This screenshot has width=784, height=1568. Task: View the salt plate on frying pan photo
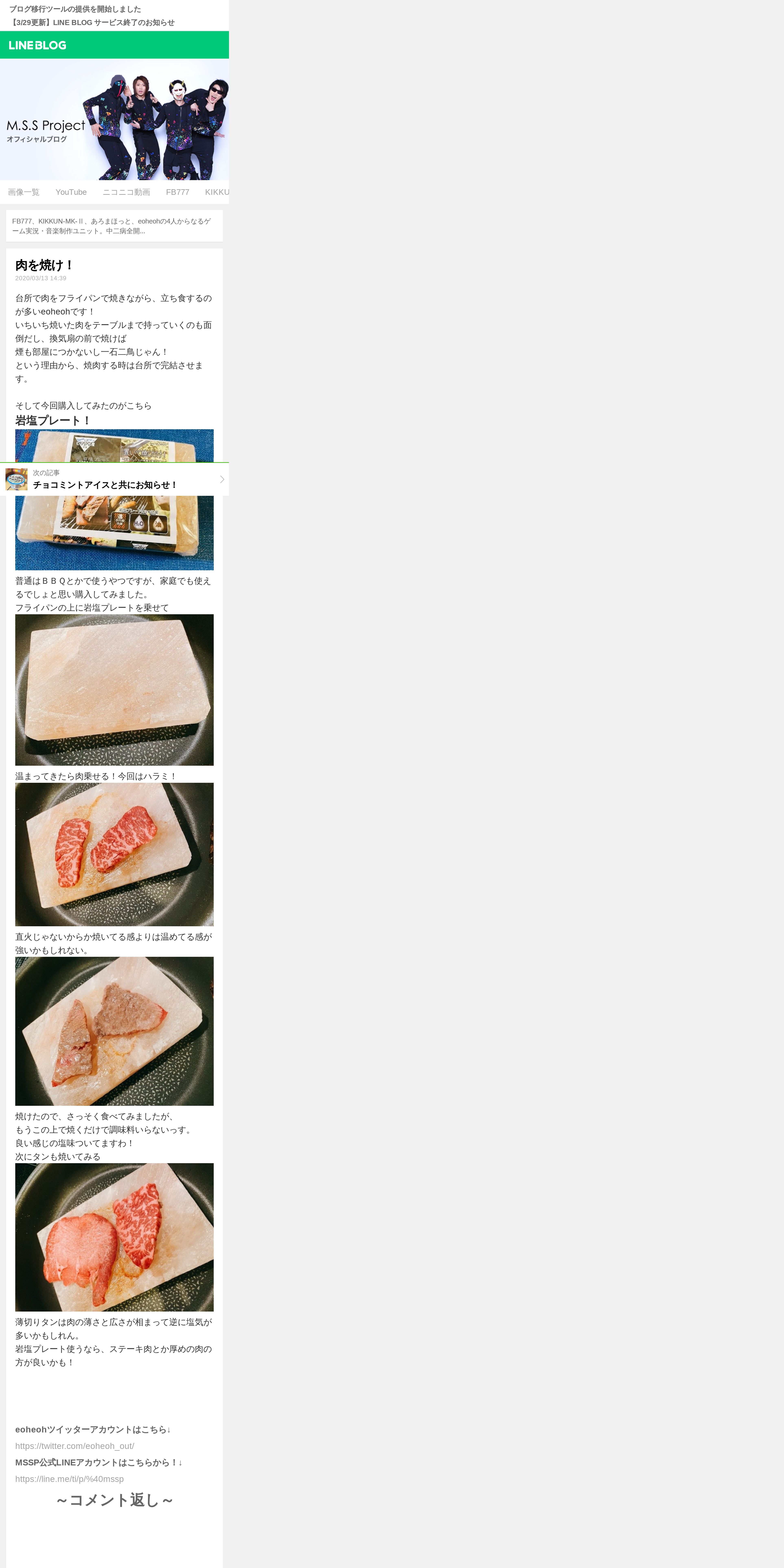pos(114,690)
